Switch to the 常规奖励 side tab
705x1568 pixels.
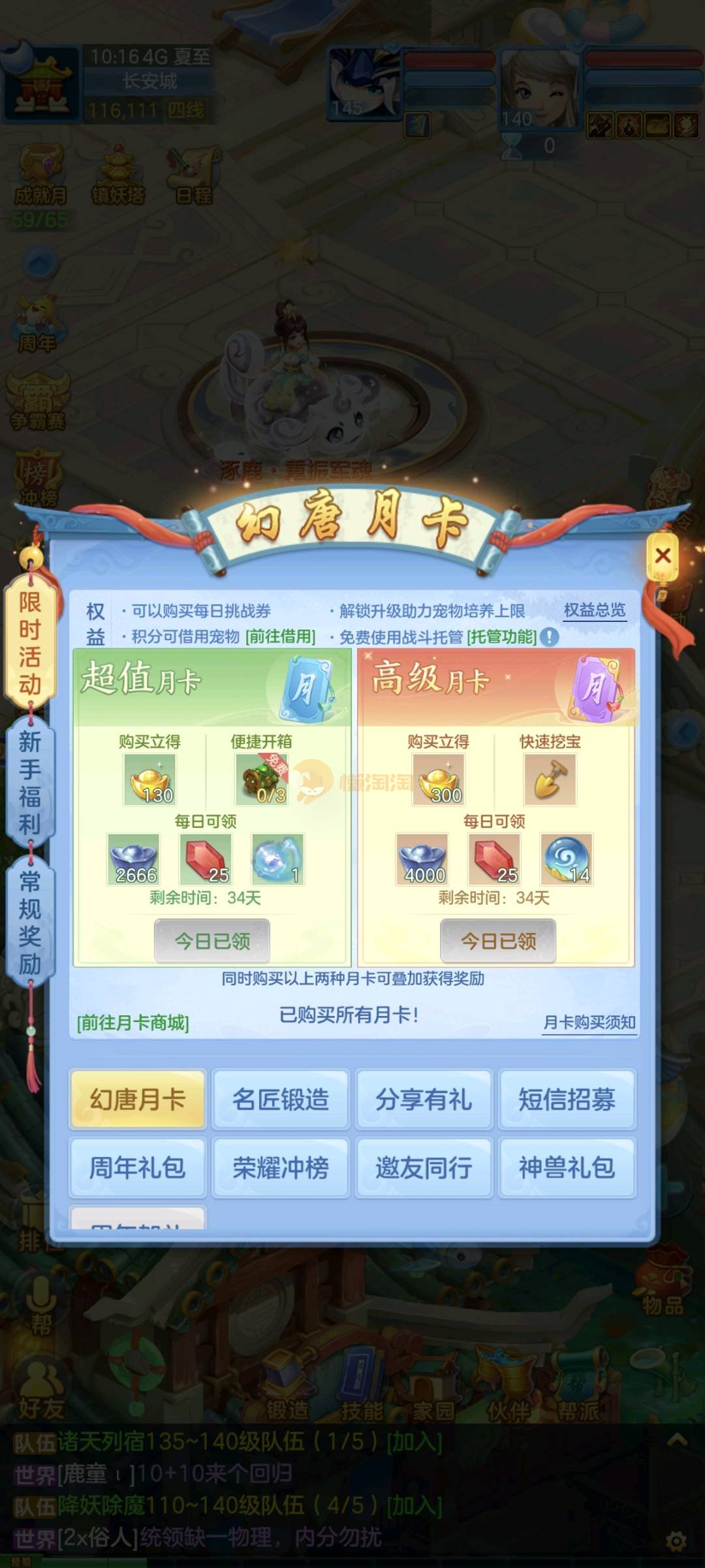click(x=30, y=923)
